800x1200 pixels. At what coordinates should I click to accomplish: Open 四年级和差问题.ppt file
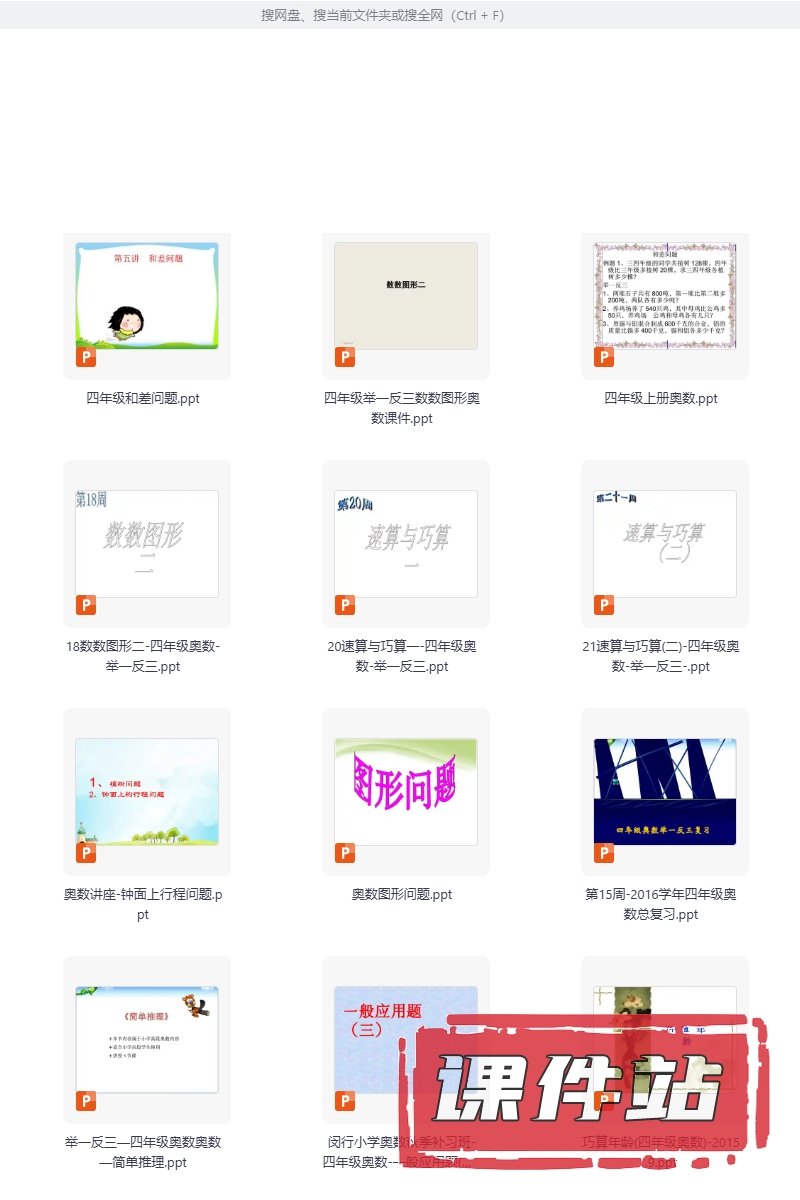pyautogui.click(x=147, y=297)
